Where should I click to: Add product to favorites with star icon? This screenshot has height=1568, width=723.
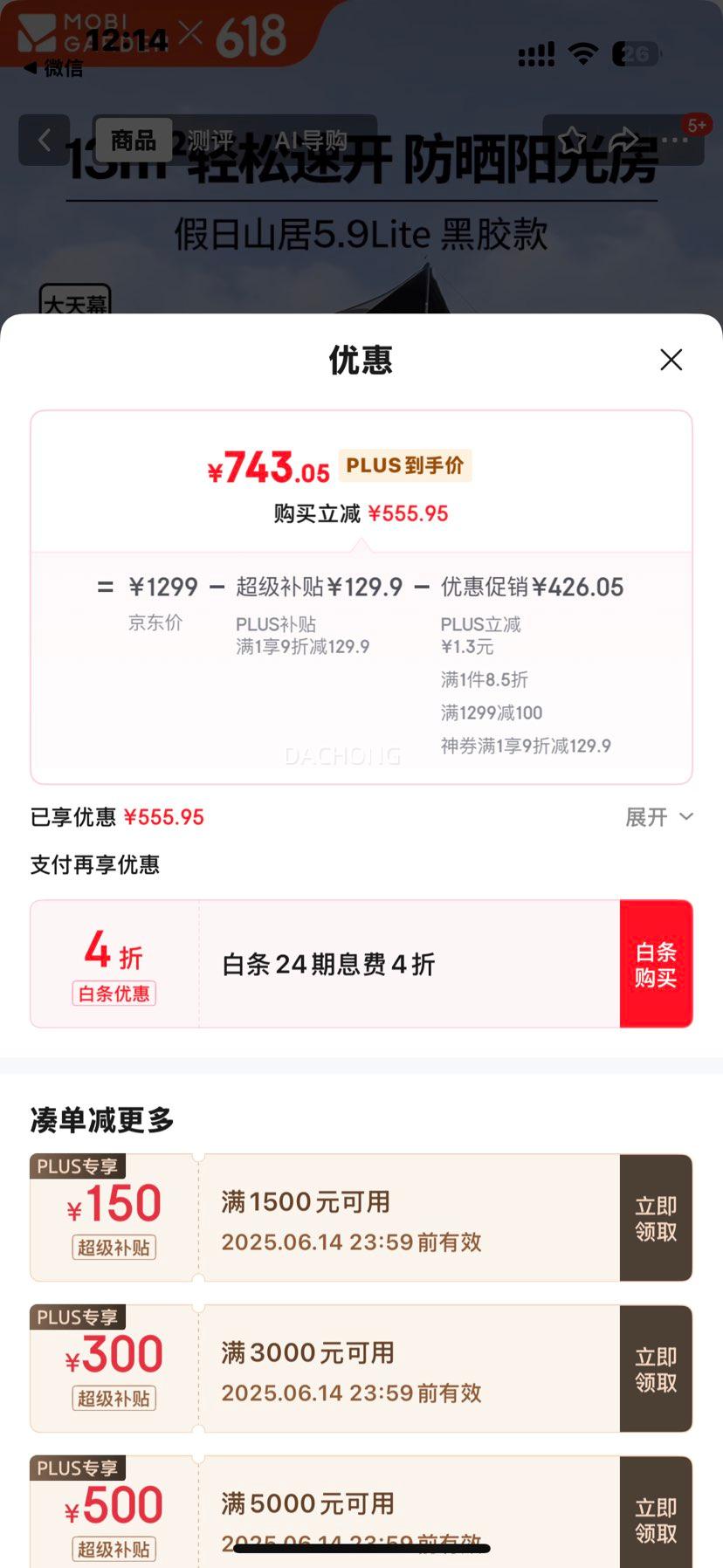click(x=573, y=140)
